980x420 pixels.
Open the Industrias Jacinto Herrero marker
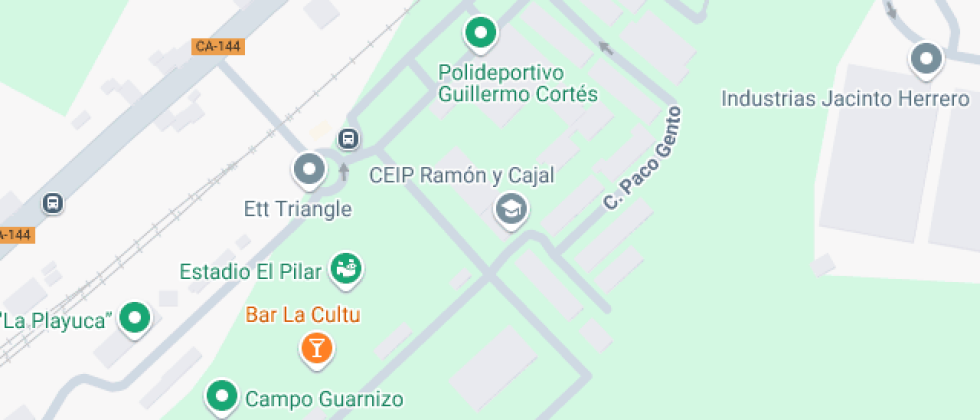[926, 58]
